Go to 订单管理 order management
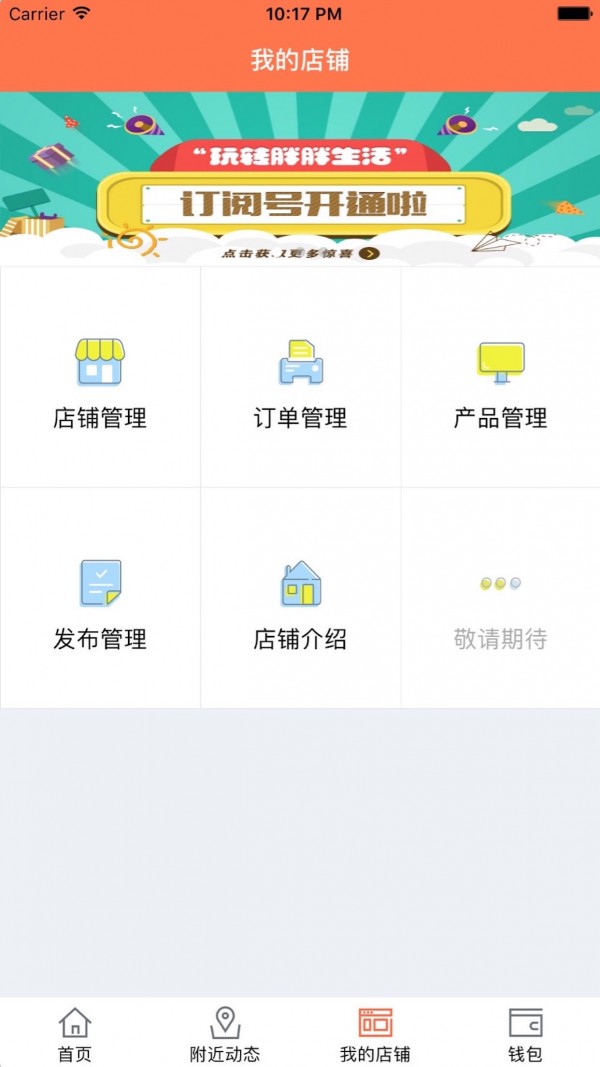 (300, 378)
